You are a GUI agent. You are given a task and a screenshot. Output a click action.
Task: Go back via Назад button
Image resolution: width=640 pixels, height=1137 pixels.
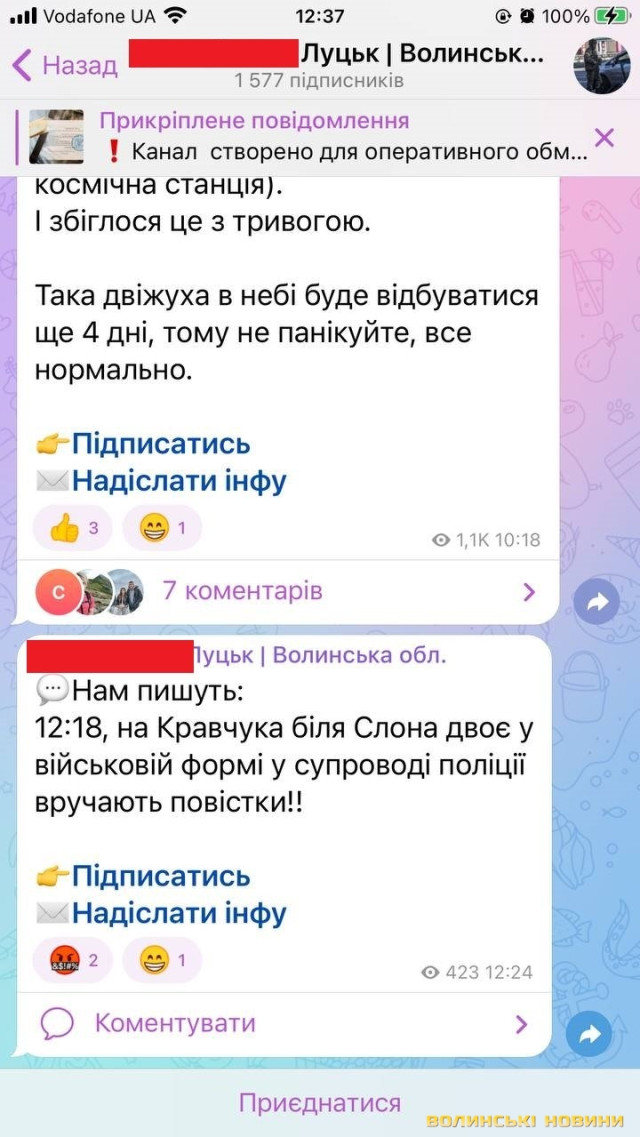pyautogui.click(x=65, y=65)
